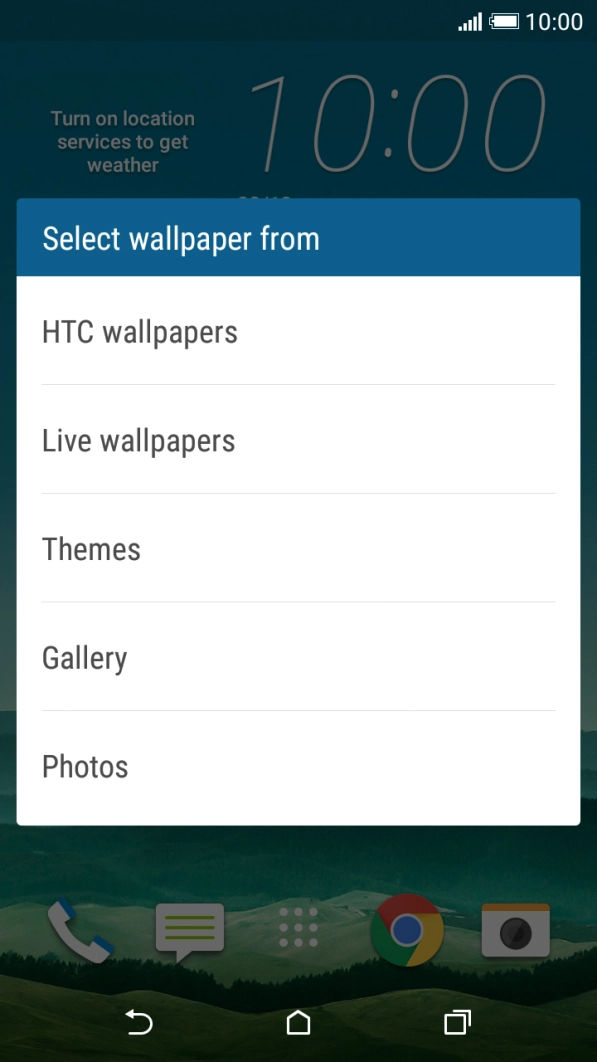This screenshot has width=597, height=1062.
Task: Open the Live wallpapers option
Action: pos(298,440)
